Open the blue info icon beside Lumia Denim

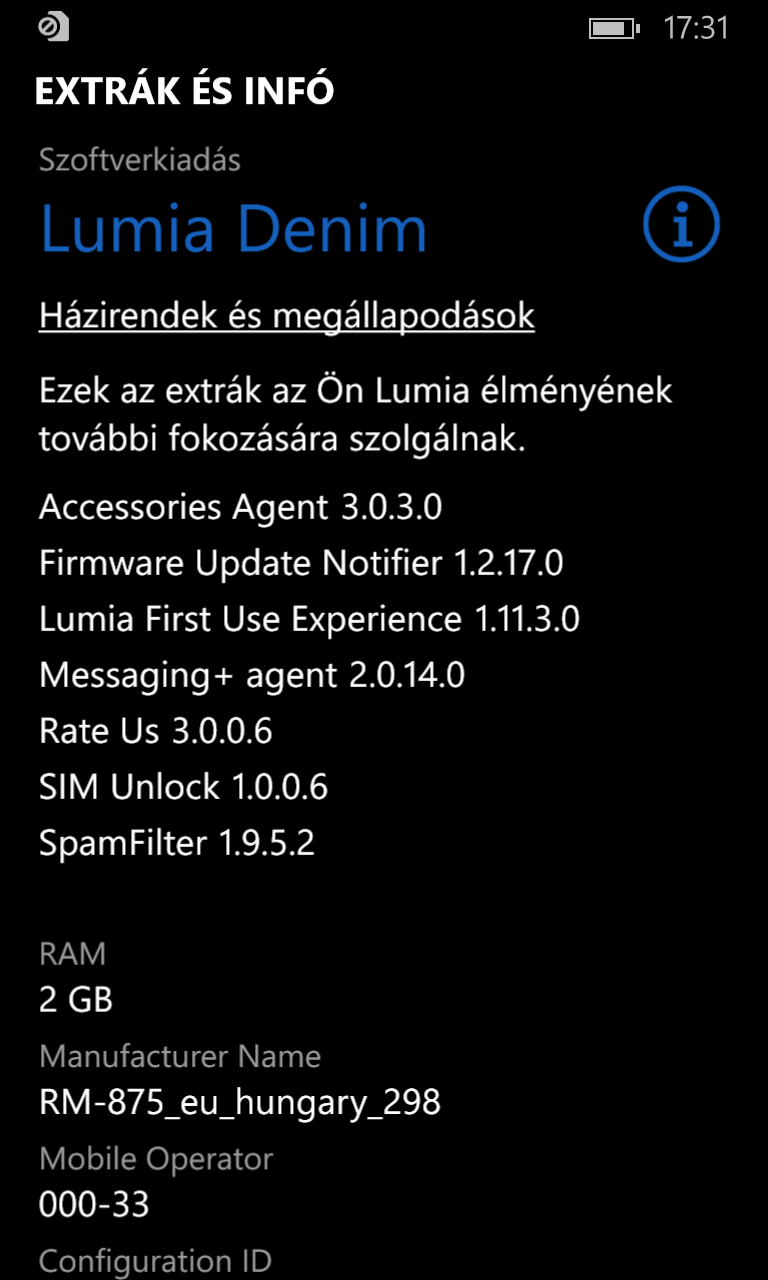(x=681, y=227)
